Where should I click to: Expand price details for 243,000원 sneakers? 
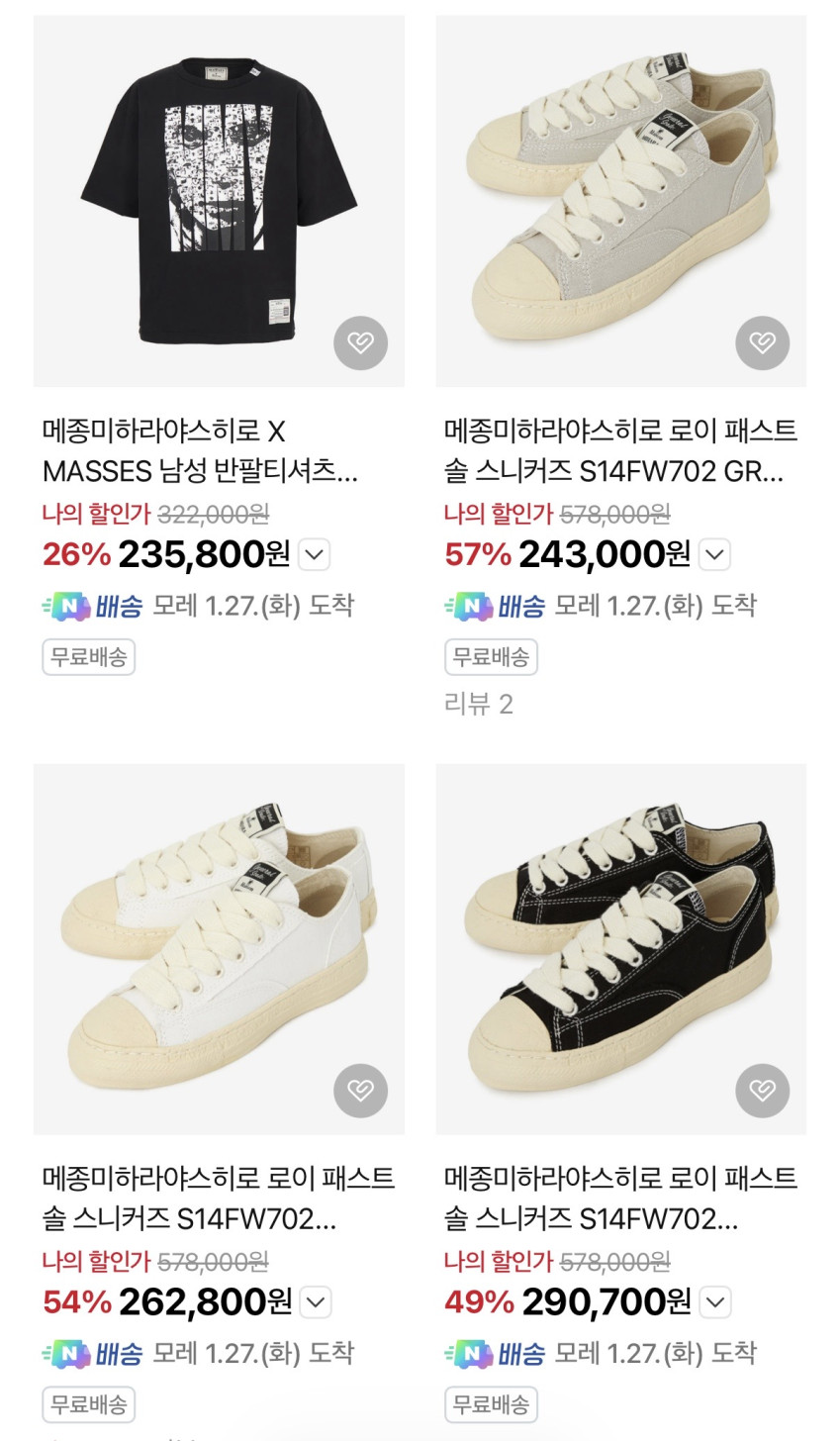tap(714, 555)
